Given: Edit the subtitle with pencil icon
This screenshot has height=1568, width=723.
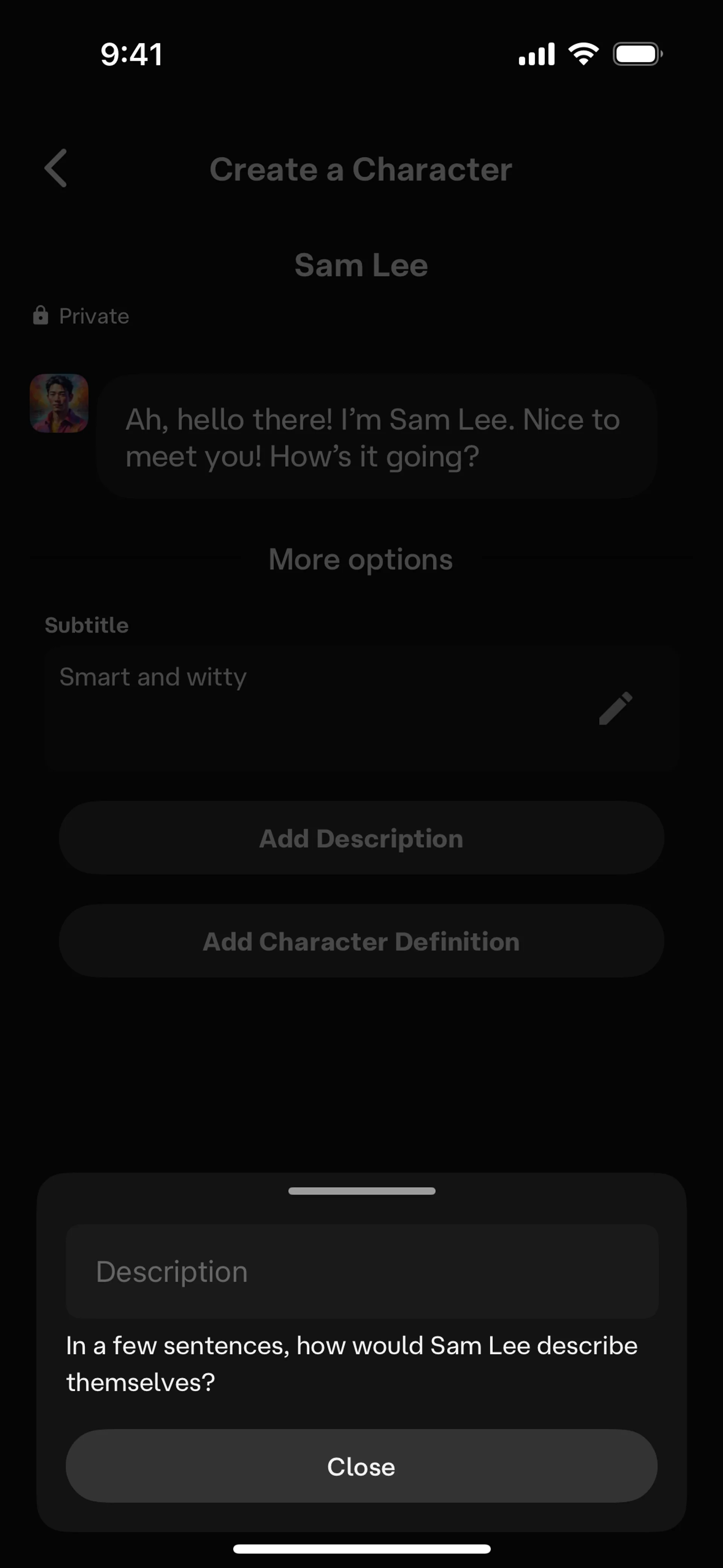Looking at the screenshot, I should pos(615,708).
